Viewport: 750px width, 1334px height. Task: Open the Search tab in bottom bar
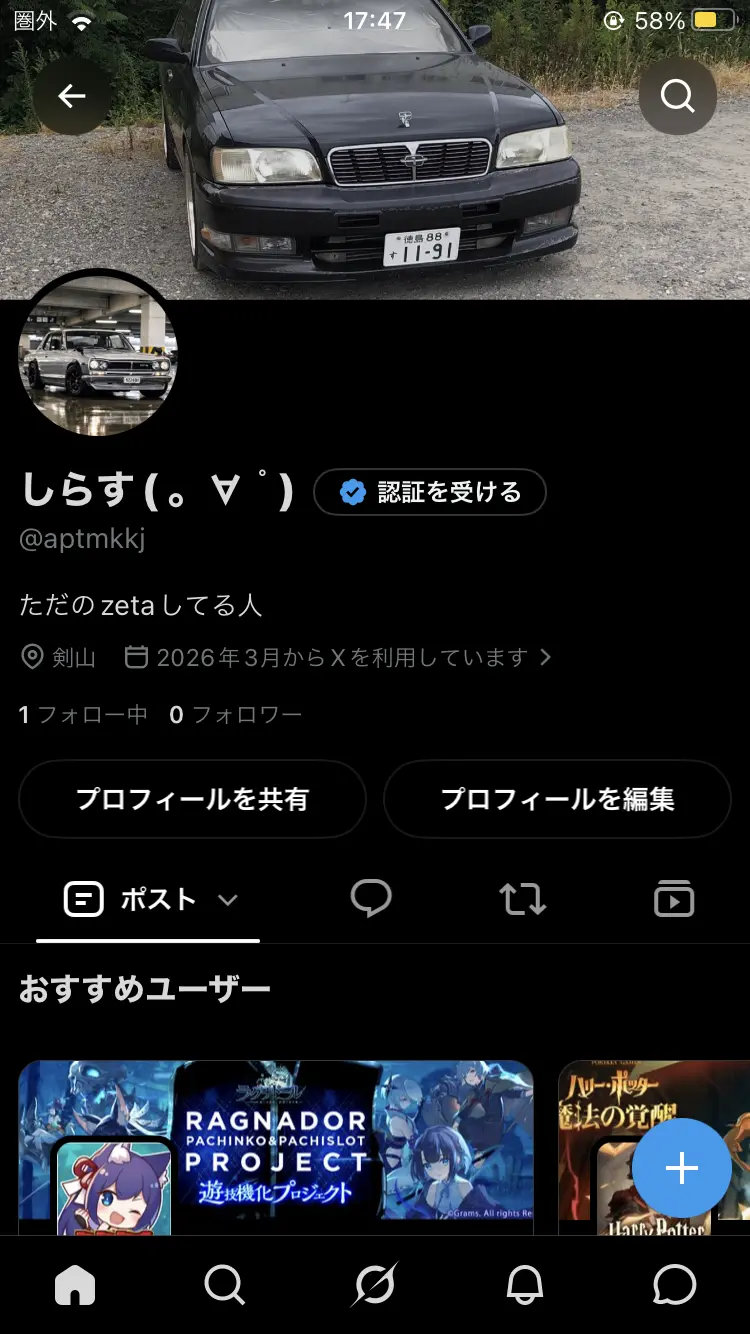pos(224,1285)
